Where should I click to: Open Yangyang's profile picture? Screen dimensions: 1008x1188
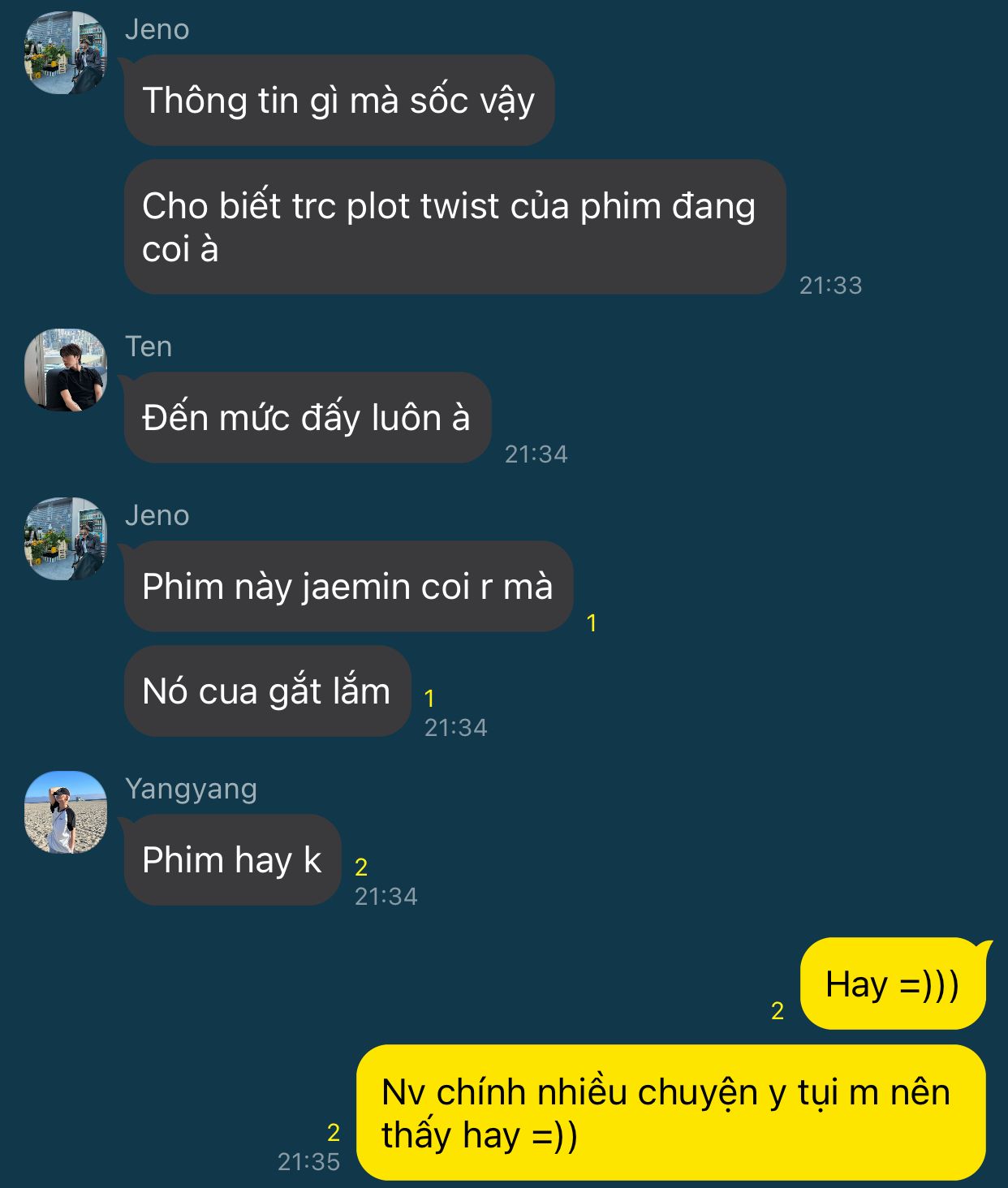pyautogui.click(x=66, y=812)
